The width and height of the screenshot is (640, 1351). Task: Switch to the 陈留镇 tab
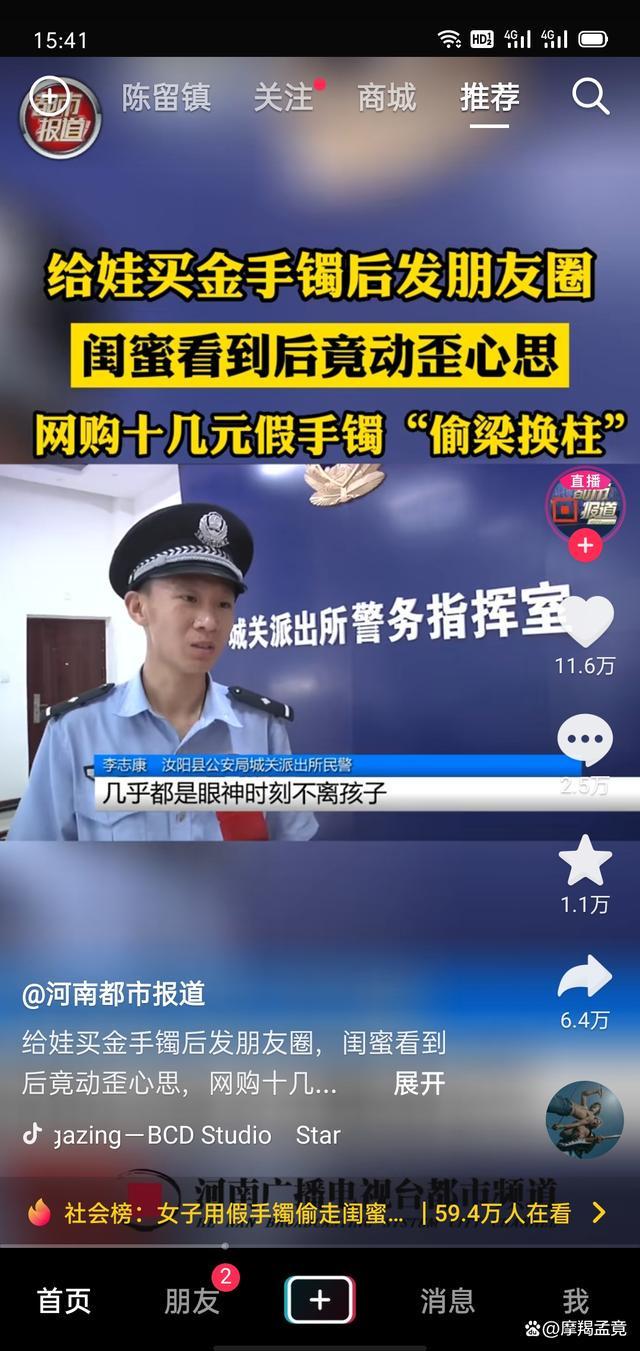point(166,97)
